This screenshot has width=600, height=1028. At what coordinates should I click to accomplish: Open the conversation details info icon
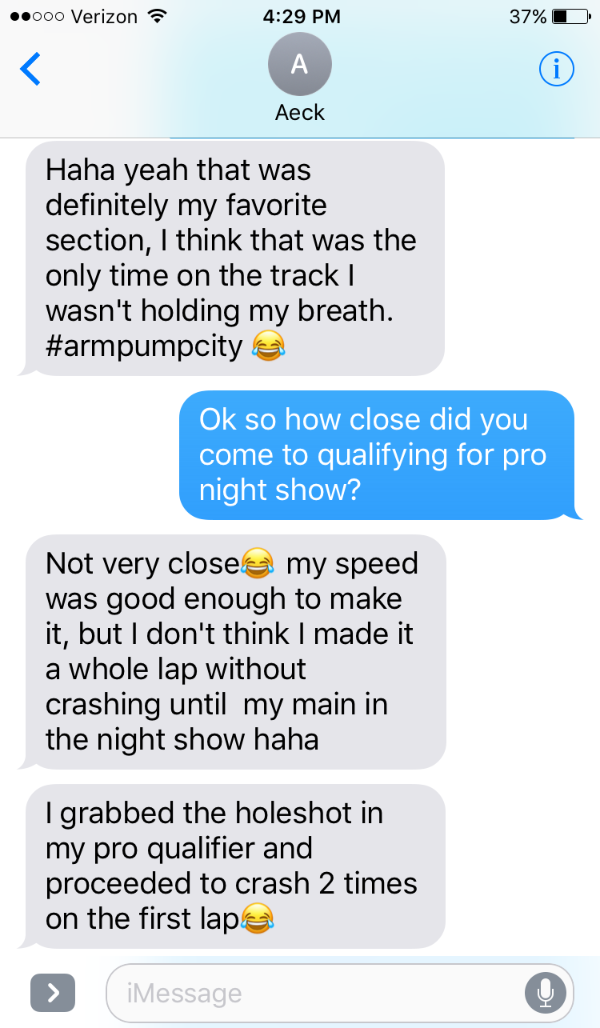pyautogui.click(x=556, y=68)
